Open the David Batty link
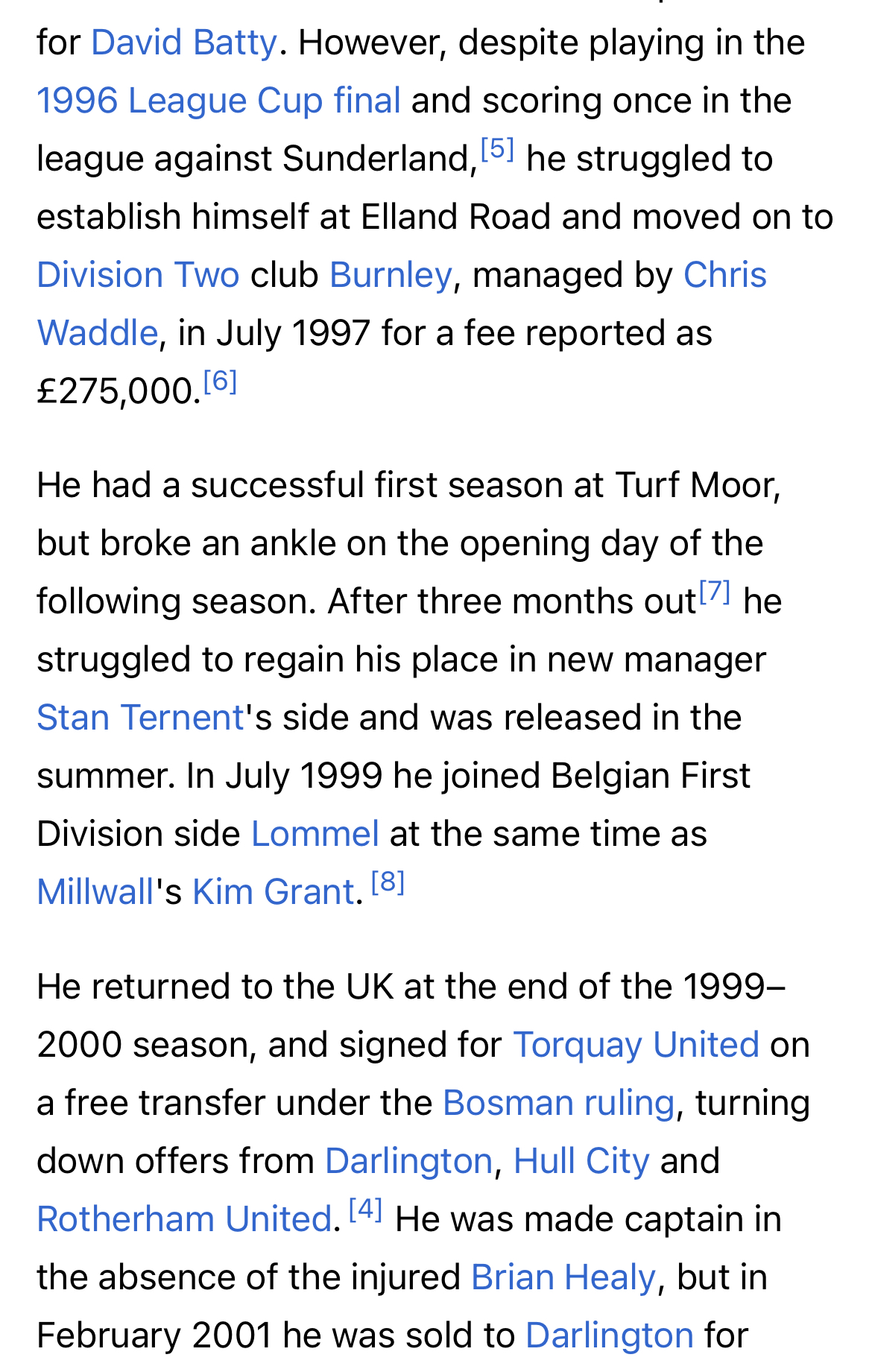This screenshot has height=1372, width=872. (183, 42)
